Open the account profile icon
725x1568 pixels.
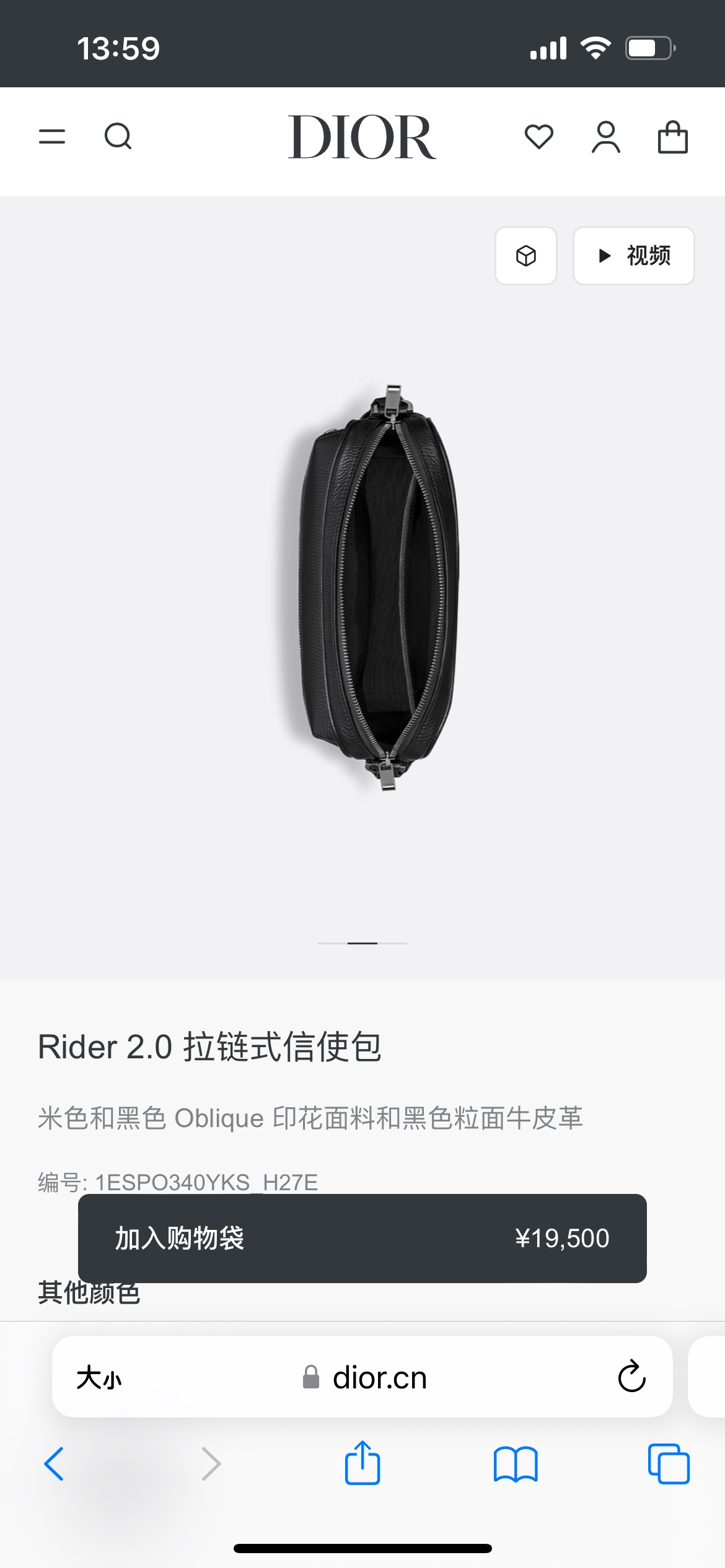point(605,137)
